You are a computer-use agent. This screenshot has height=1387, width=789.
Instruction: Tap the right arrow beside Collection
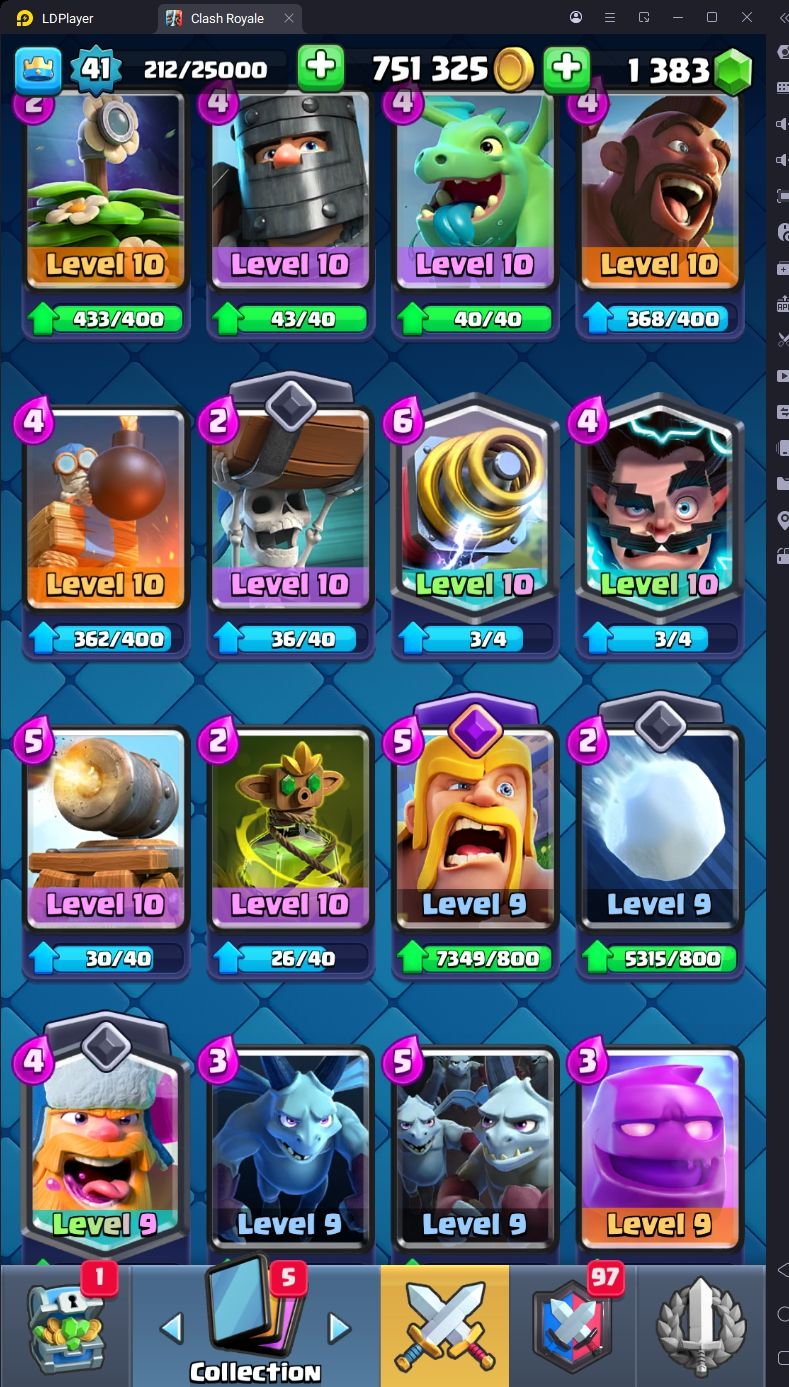[x=340, y=1328]
